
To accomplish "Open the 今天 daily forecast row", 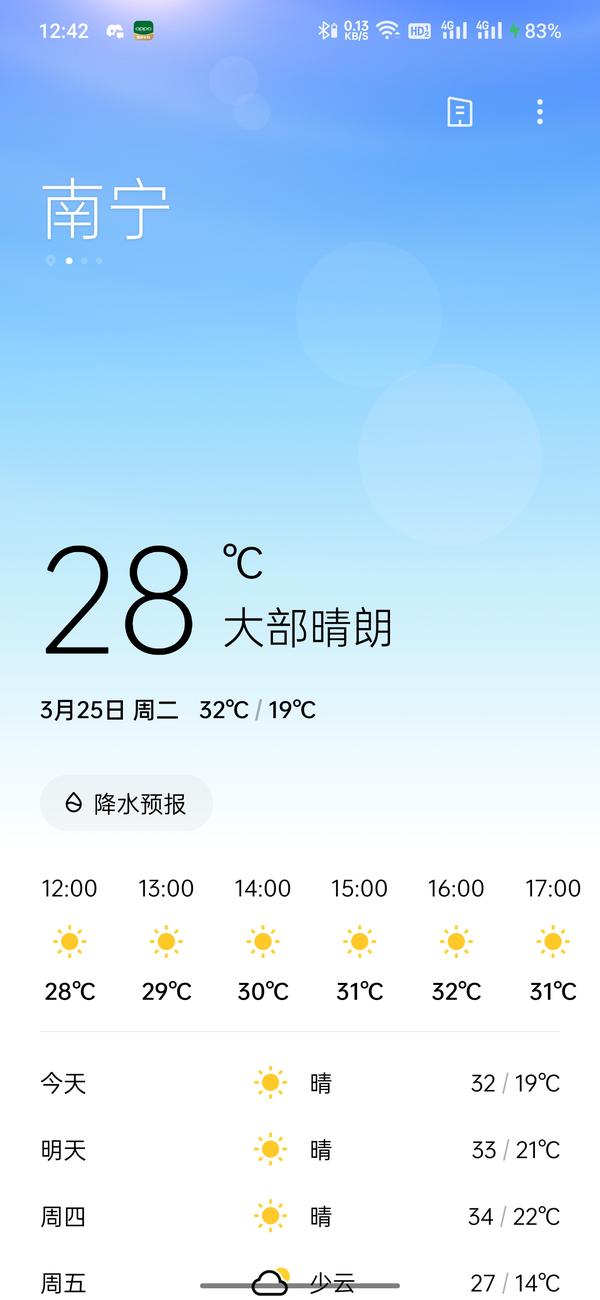I will click(300, 1083).
